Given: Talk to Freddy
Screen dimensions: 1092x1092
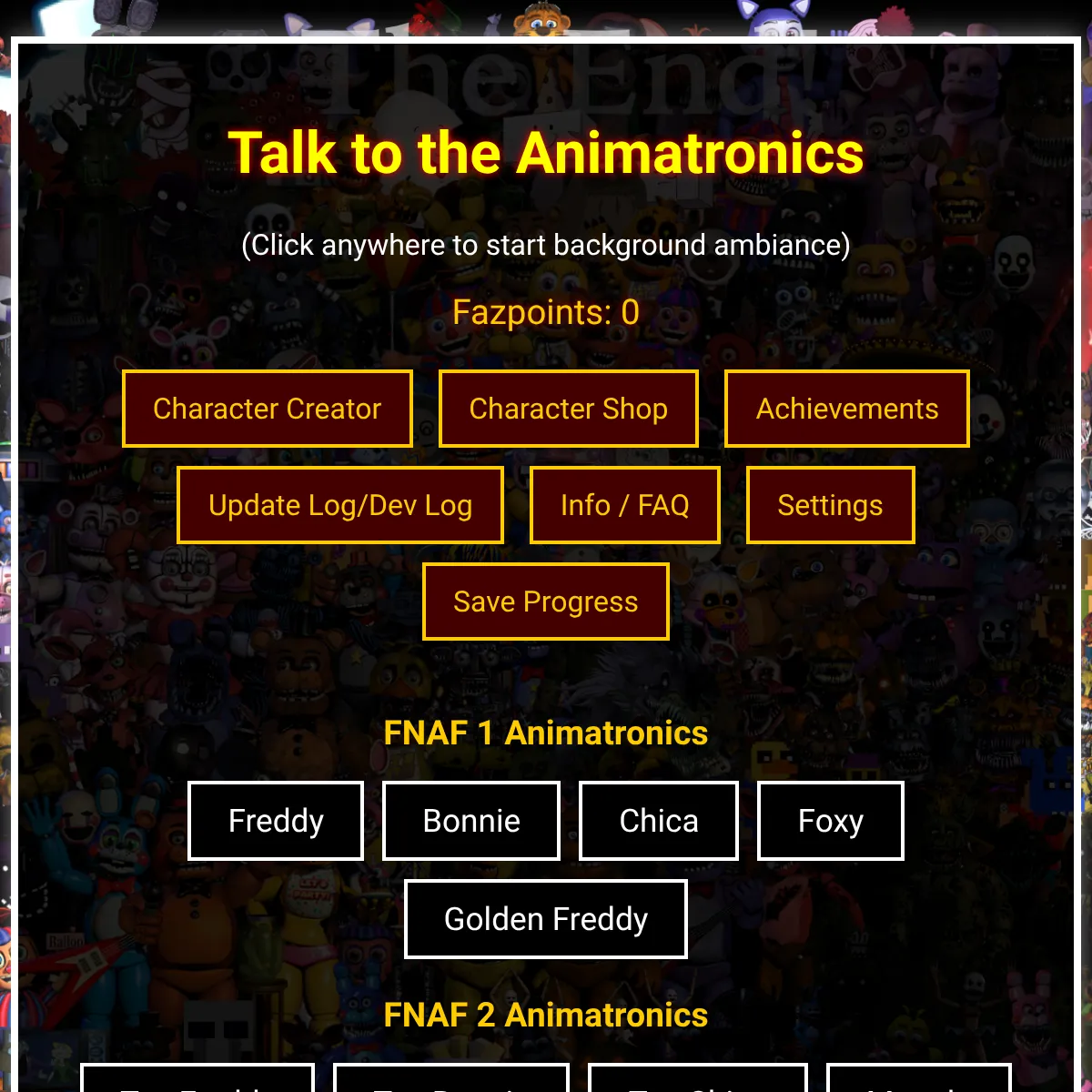Looking at the screenshot, I should coord(276,821).
